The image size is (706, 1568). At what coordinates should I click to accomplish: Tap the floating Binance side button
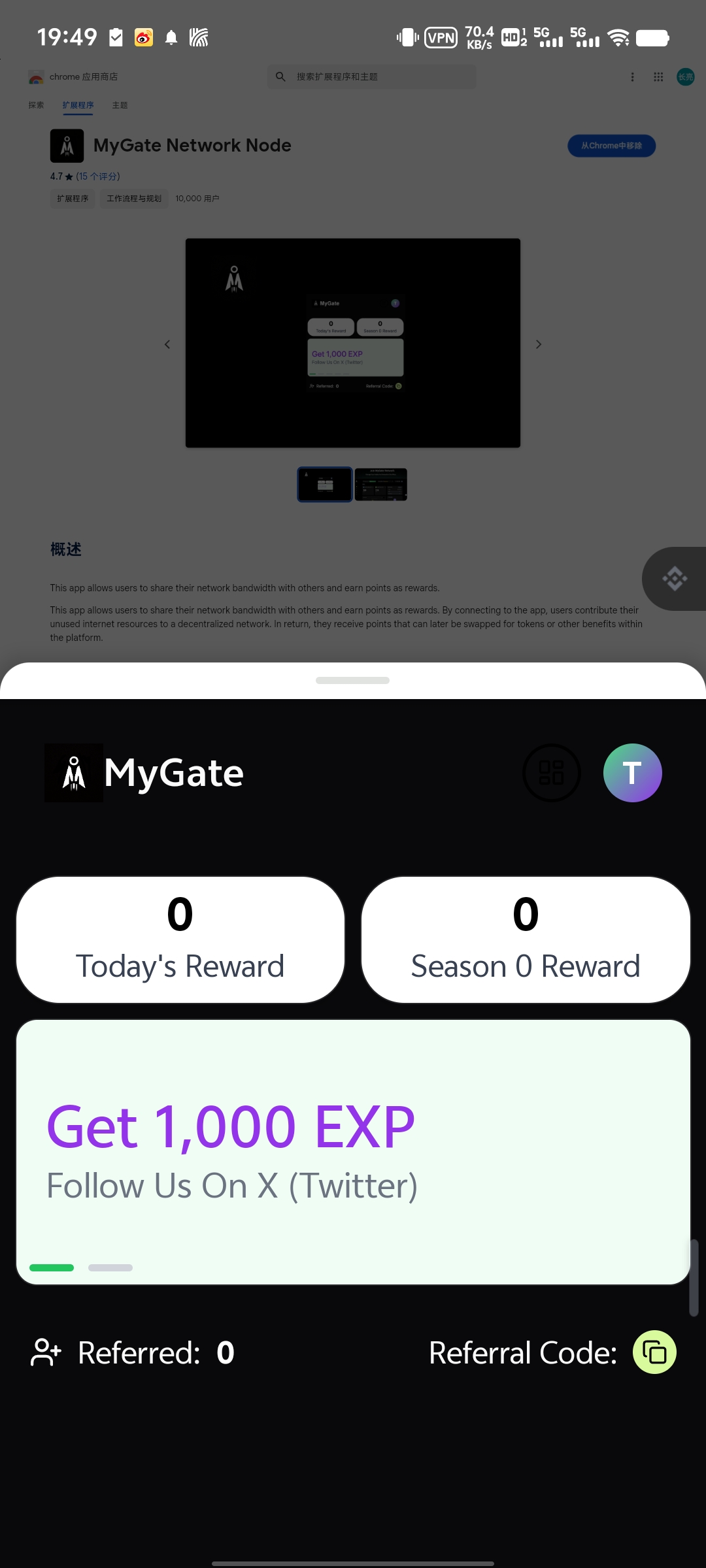675,579
